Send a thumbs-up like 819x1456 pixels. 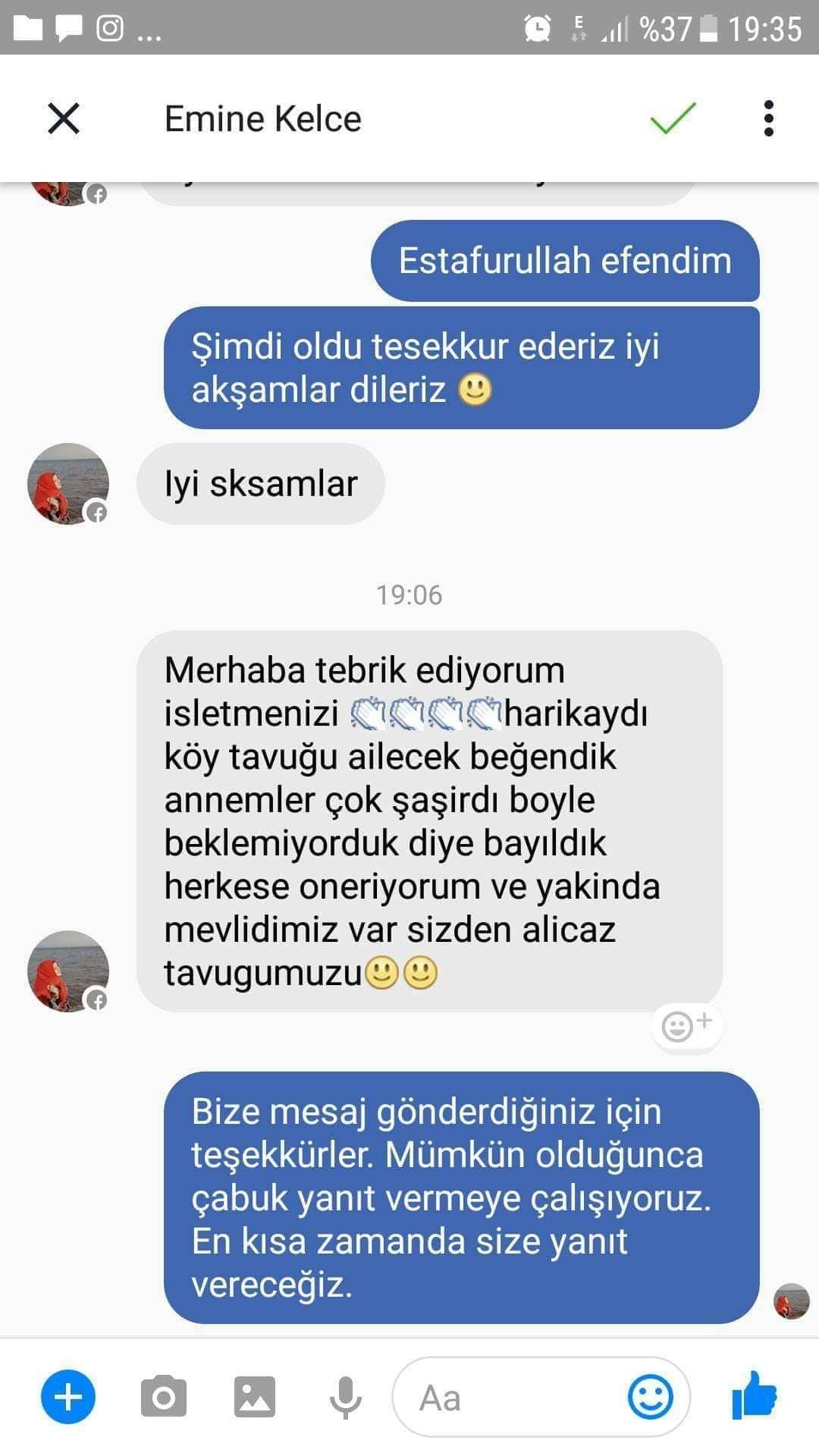pyautogui.click(x=755, y=1395)
